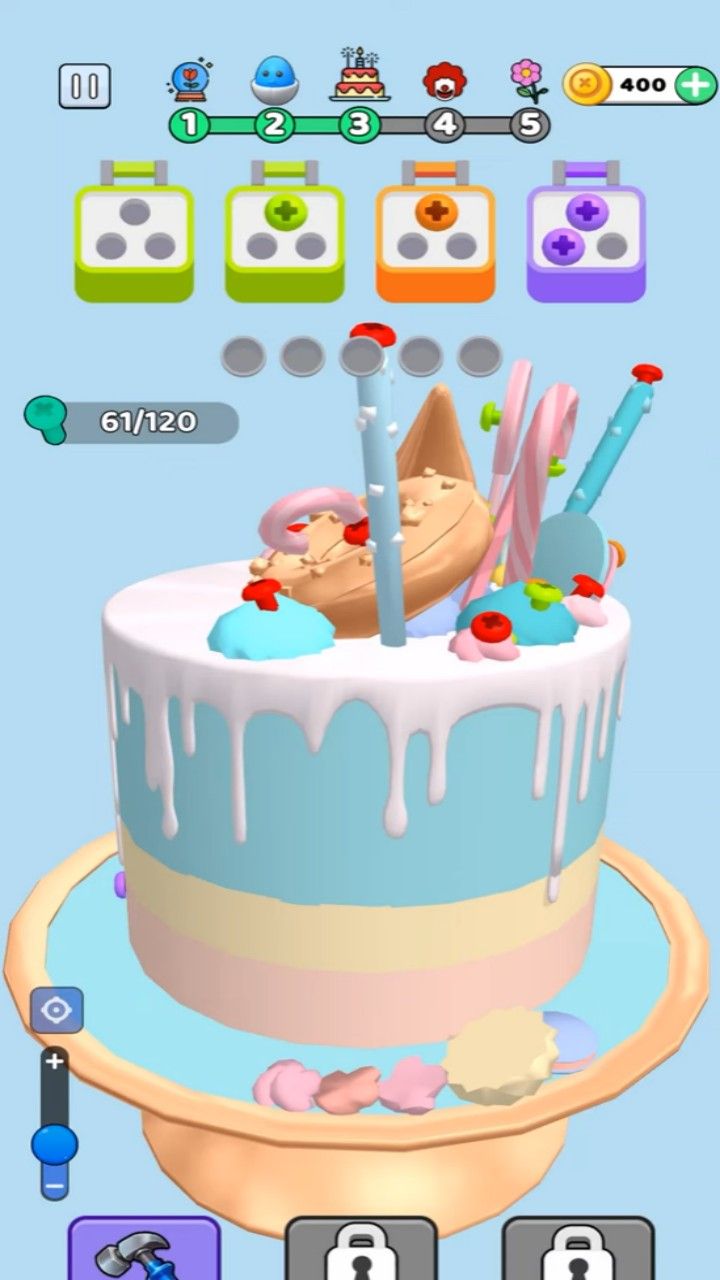
Task: Remove the green screw beside the lollipop
Action: [491, 413]
